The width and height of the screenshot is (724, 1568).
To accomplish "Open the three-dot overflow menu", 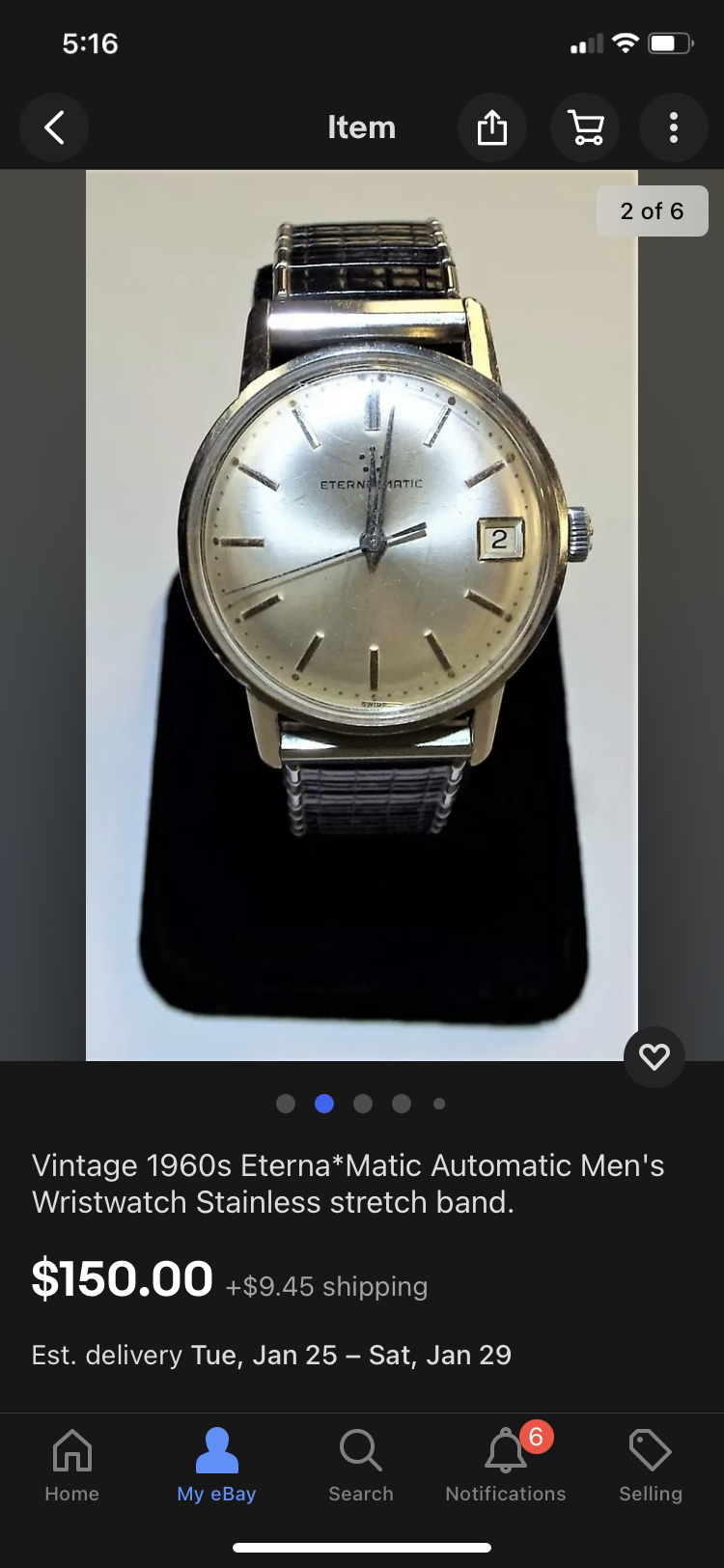I will pos(674,127).
